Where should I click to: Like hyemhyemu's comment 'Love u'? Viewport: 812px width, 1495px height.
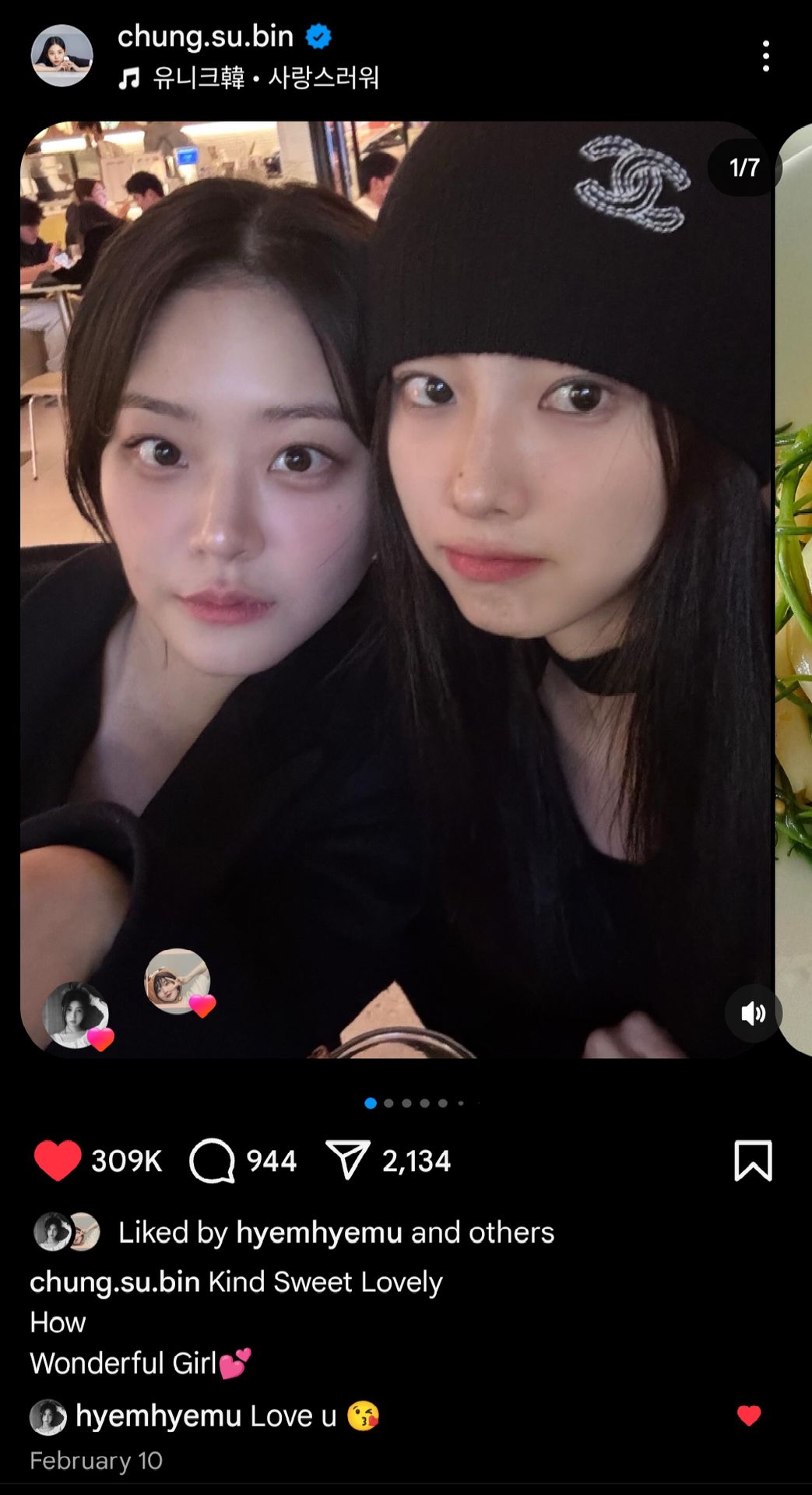pyautogui.click(x=749, y=1416)
